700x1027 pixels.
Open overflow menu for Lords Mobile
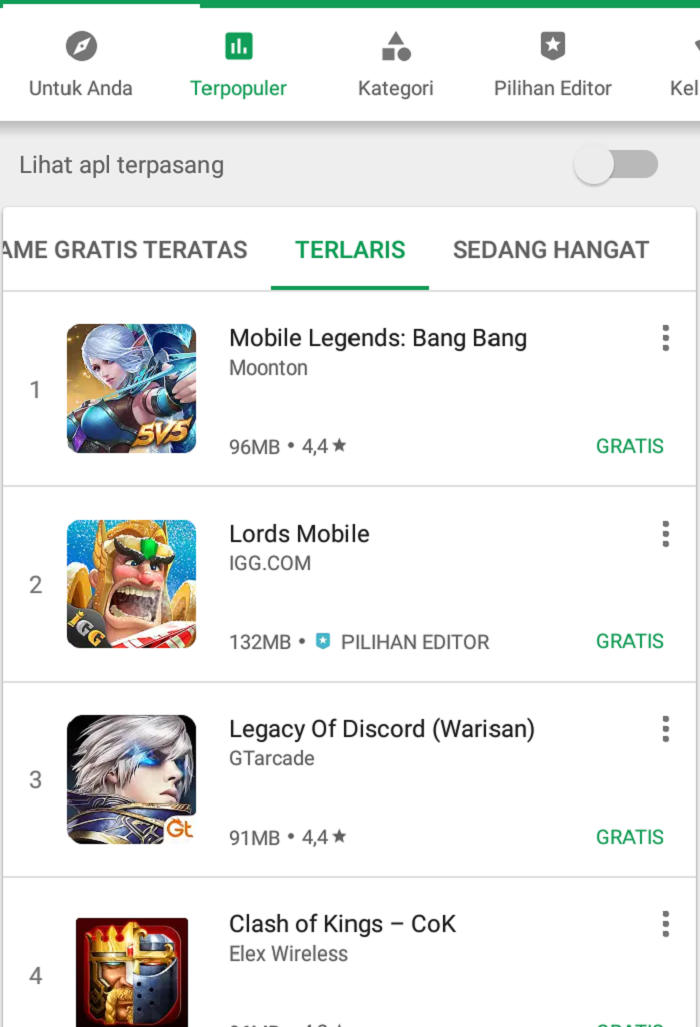point(665,534)
